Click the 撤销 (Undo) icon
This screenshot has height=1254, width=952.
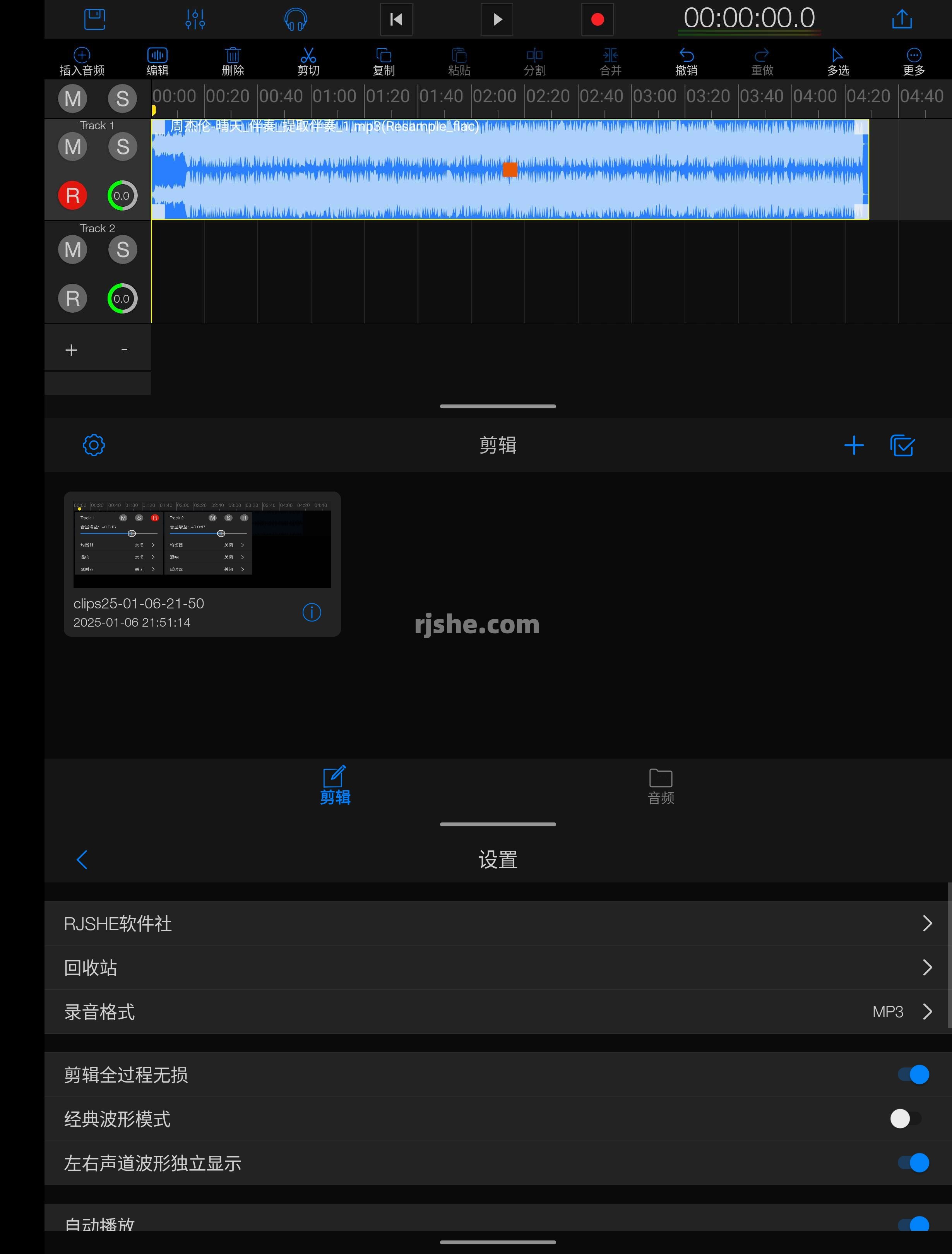point(685,61)
